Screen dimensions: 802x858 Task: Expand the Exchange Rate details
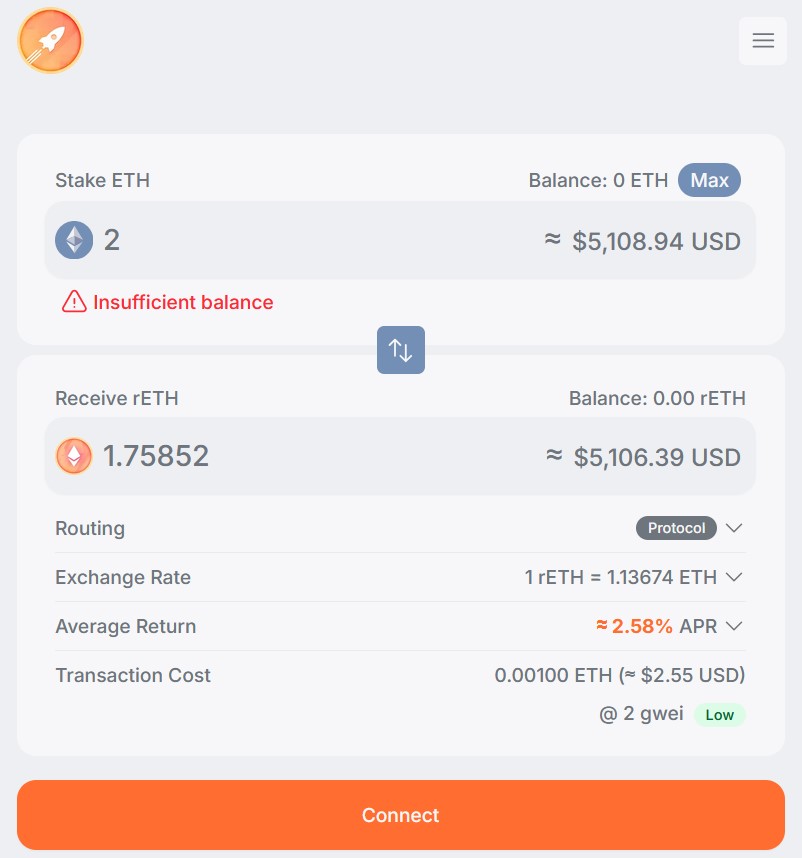click(734, 577)
